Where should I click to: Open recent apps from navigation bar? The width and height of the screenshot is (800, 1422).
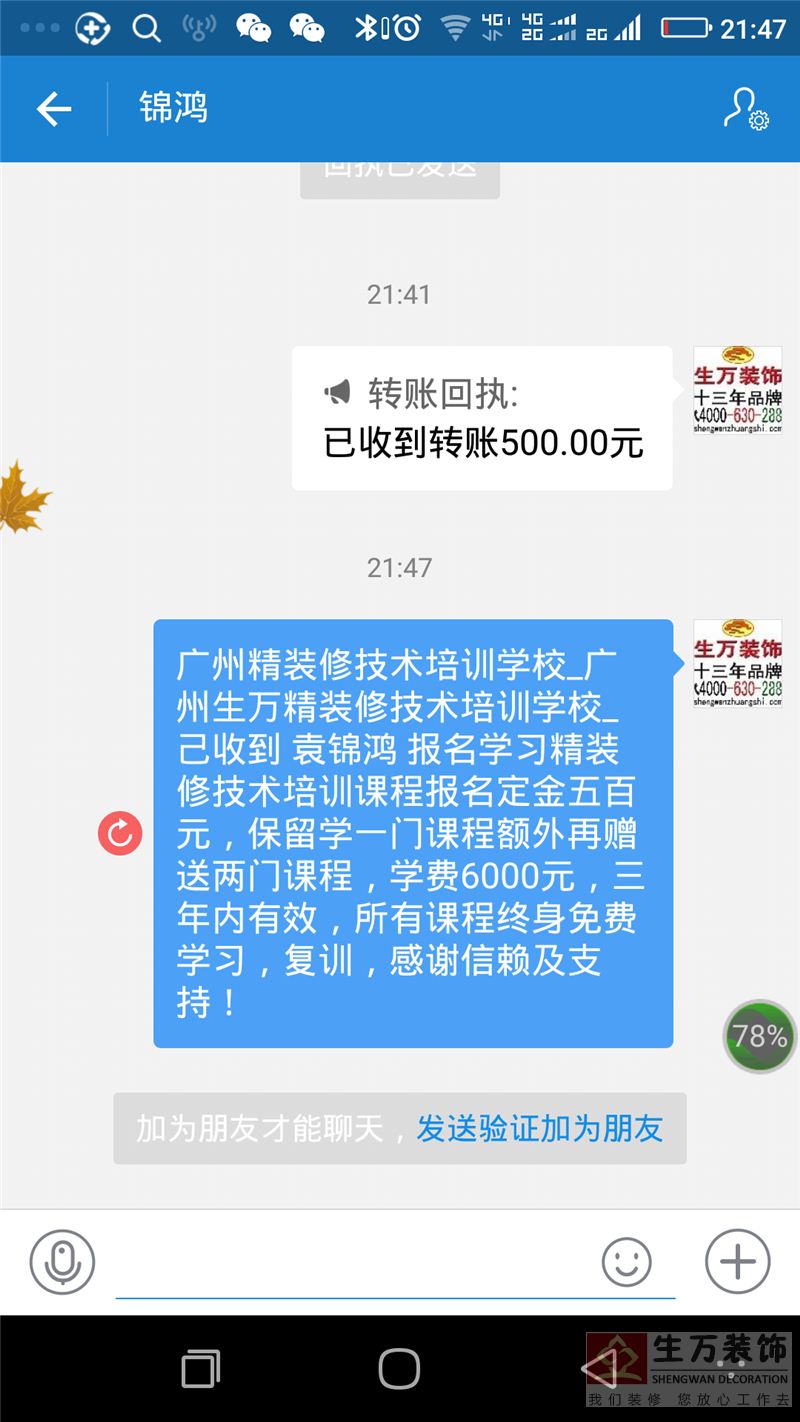click(201, 1367)
